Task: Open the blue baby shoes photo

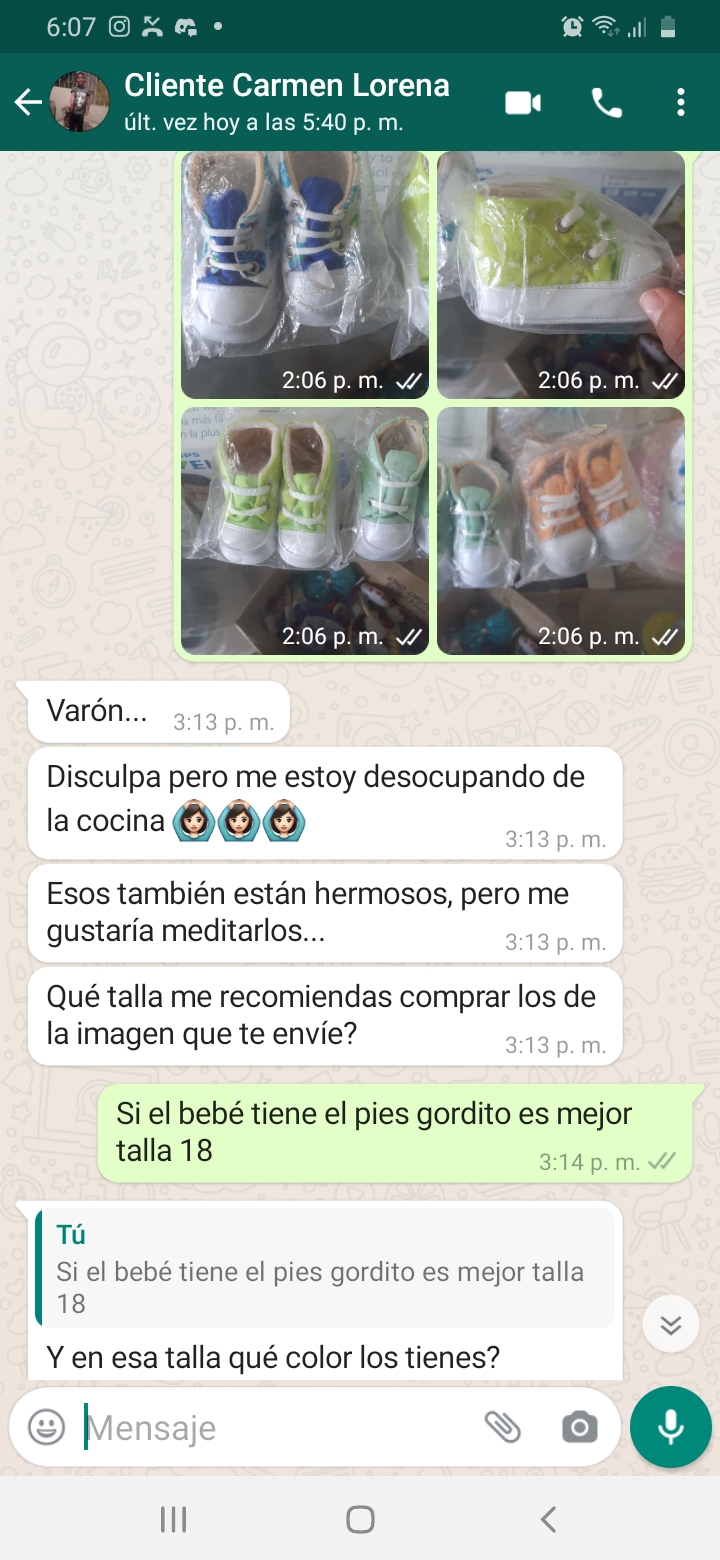Action: 305,274
